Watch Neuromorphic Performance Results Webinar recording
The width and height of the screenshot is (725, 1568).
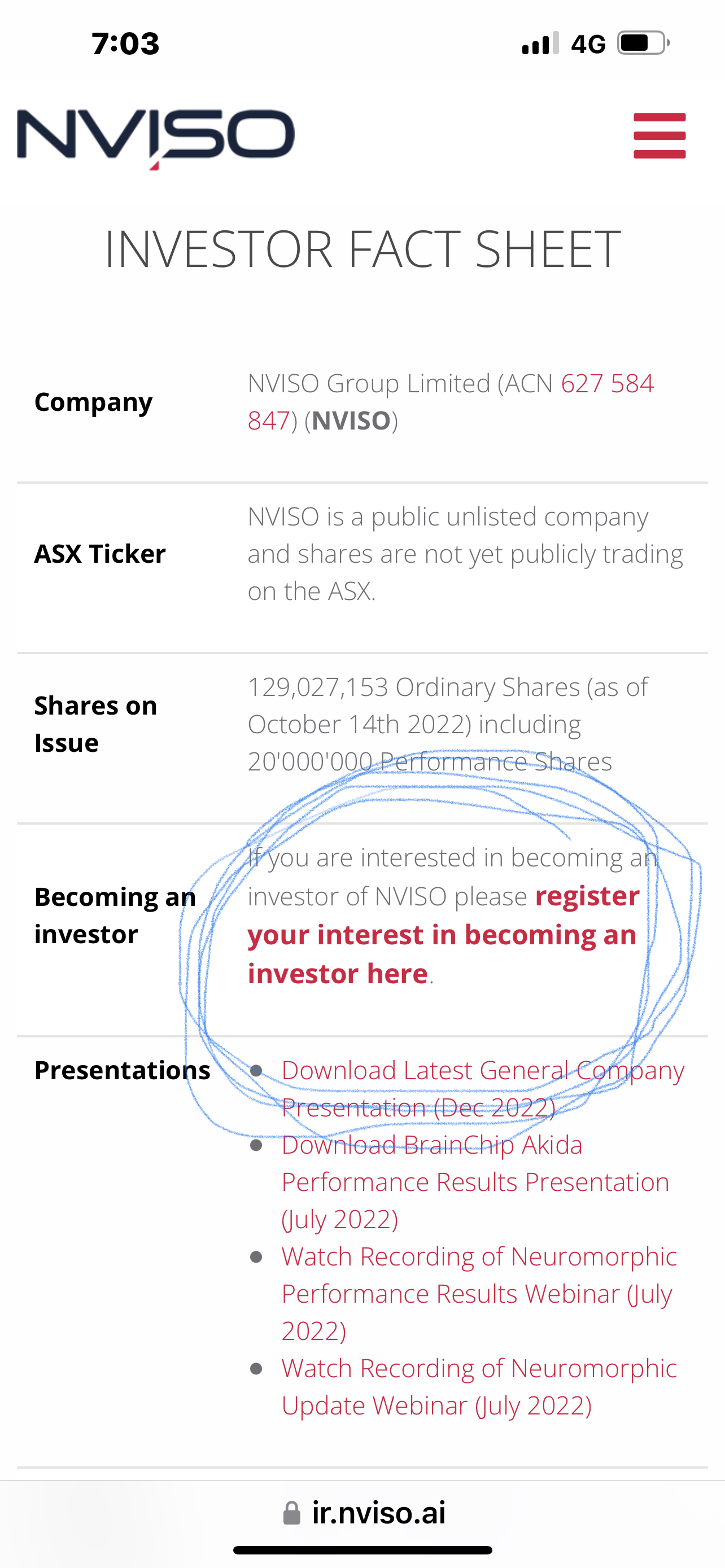coord(479,1293)
